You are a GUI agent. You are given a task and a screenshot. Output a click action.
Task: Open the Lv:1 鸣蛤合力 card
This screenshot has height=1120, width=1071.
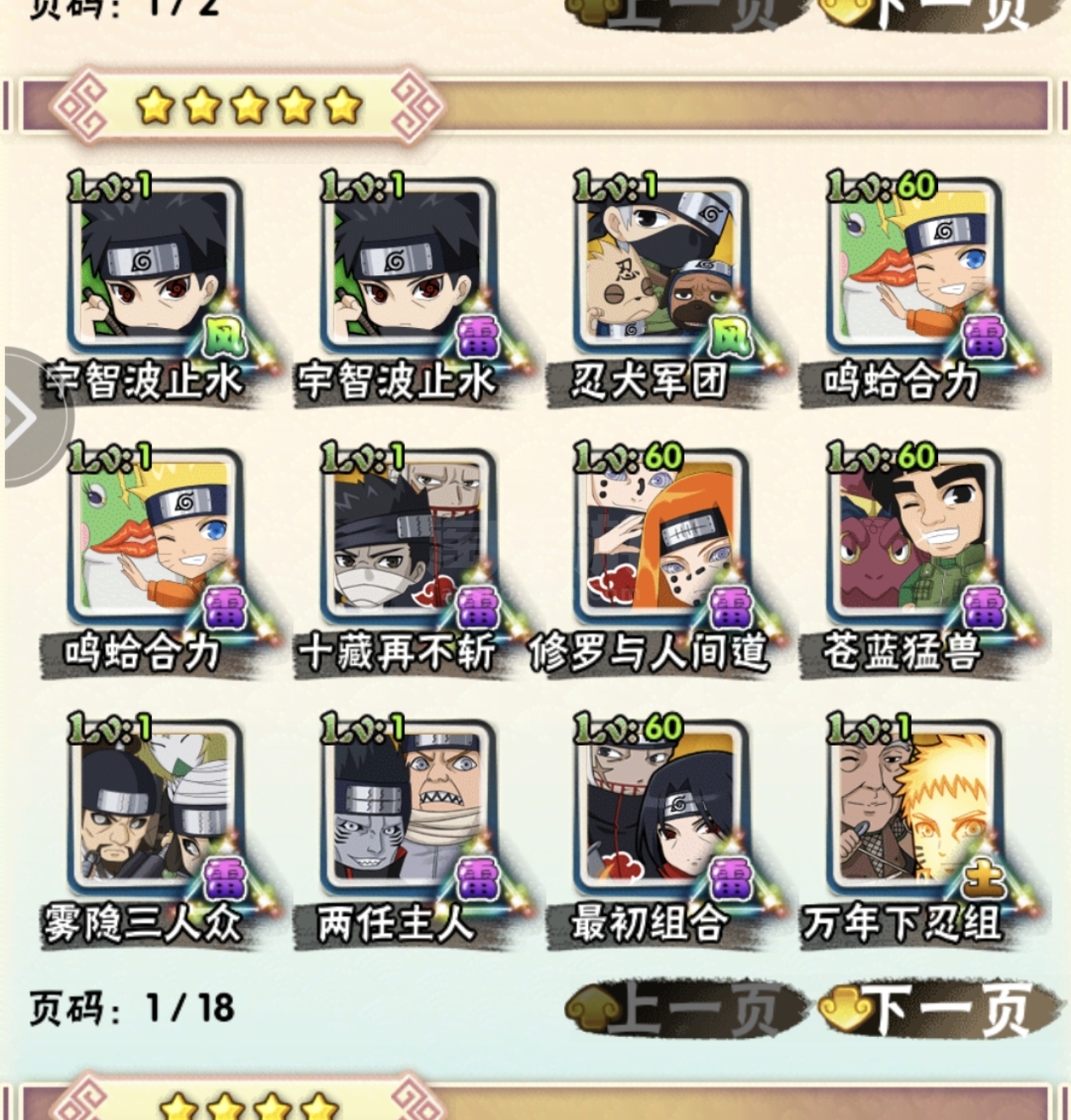[x=154, y=542]
